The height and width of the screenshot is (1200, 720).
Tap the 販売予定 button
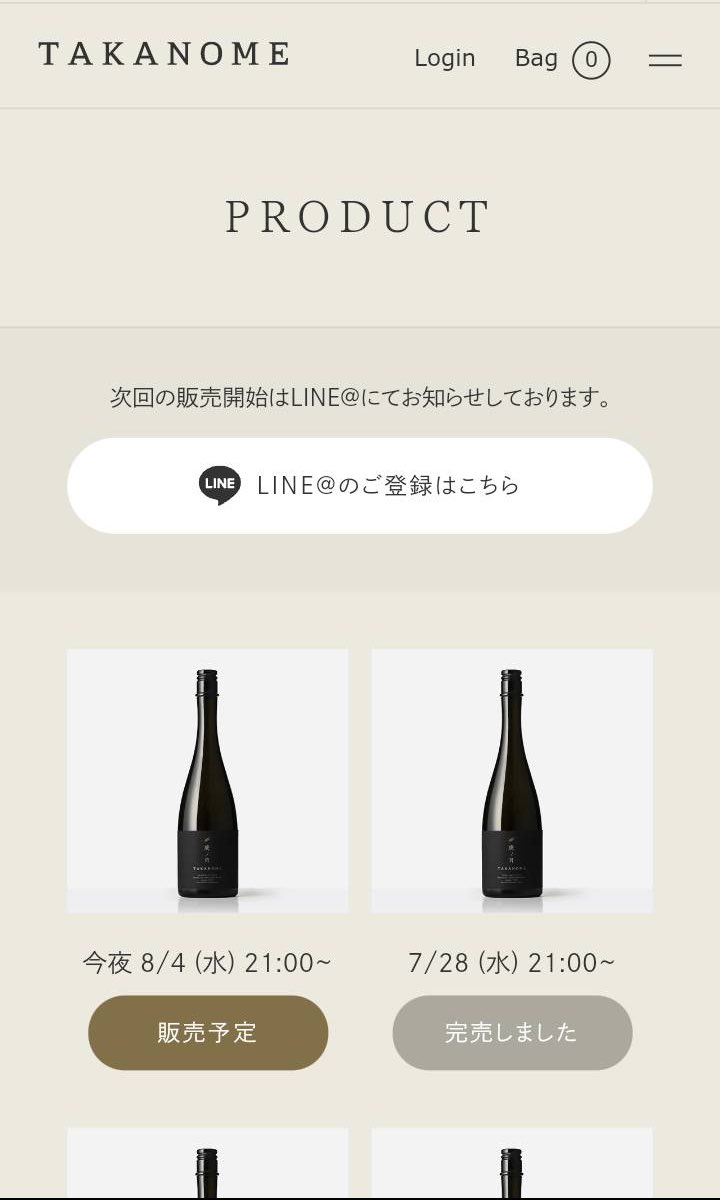coord(208,1032)
